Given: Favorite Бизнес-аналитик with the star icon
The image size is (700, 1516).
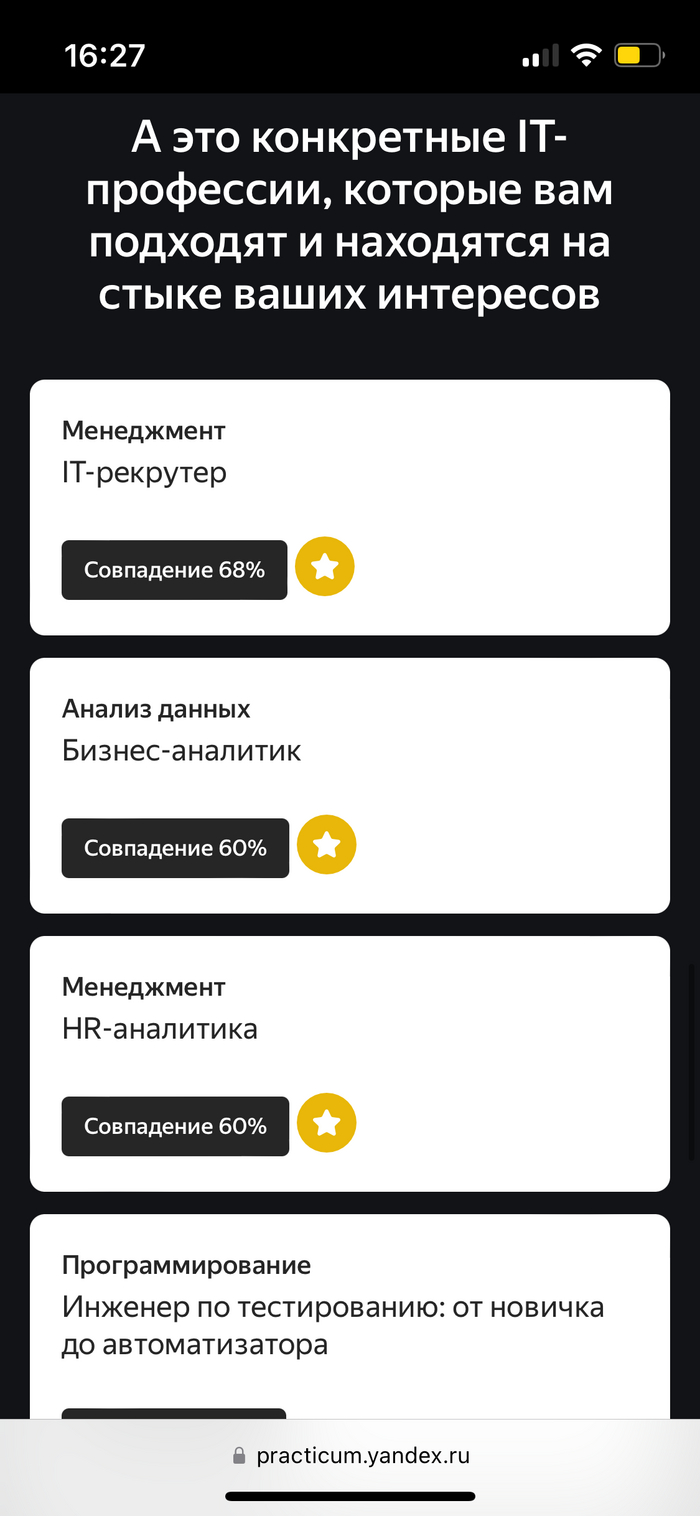Looking at the screenshot, I should point(326,846).
